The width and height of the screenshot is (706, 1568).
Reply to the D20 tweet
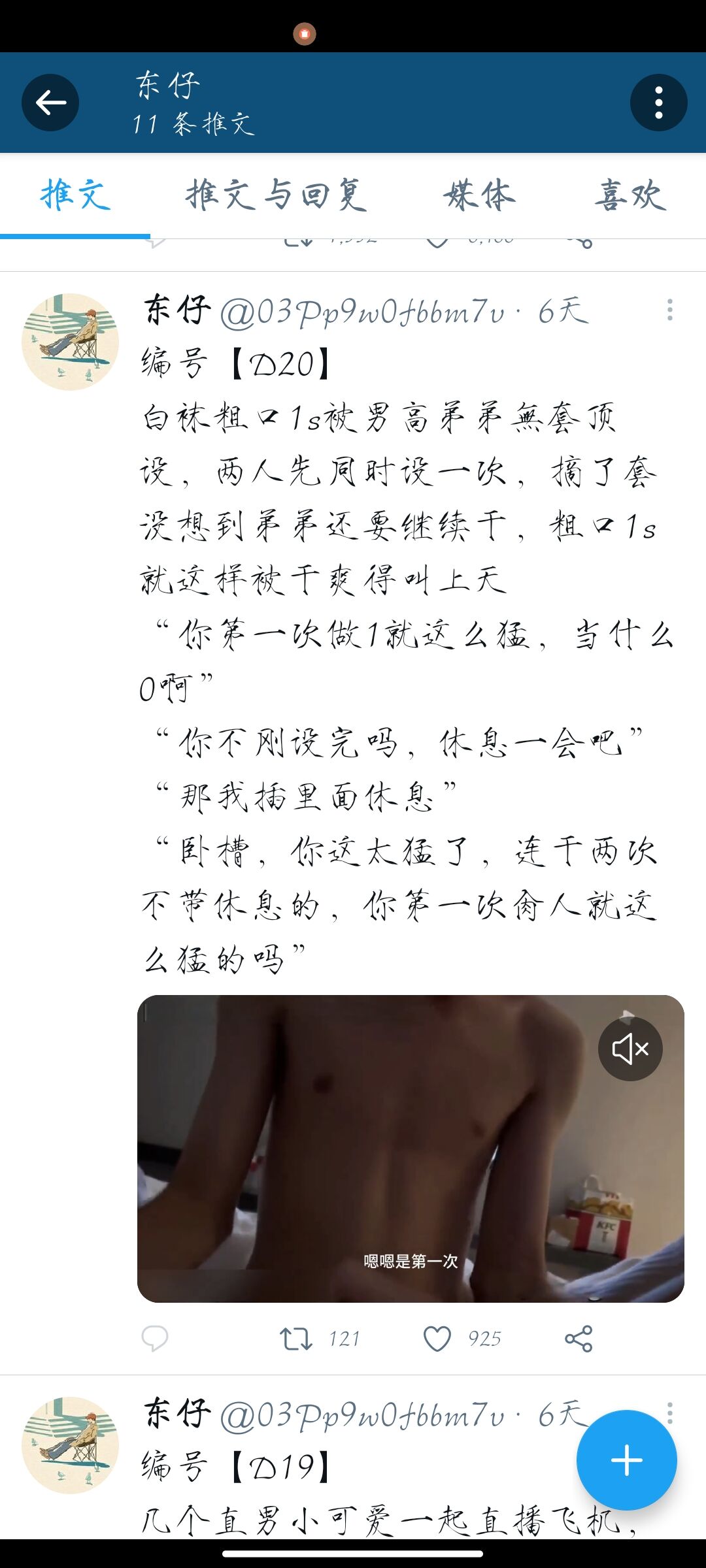pyautogui.click(x=155, y=1339)
